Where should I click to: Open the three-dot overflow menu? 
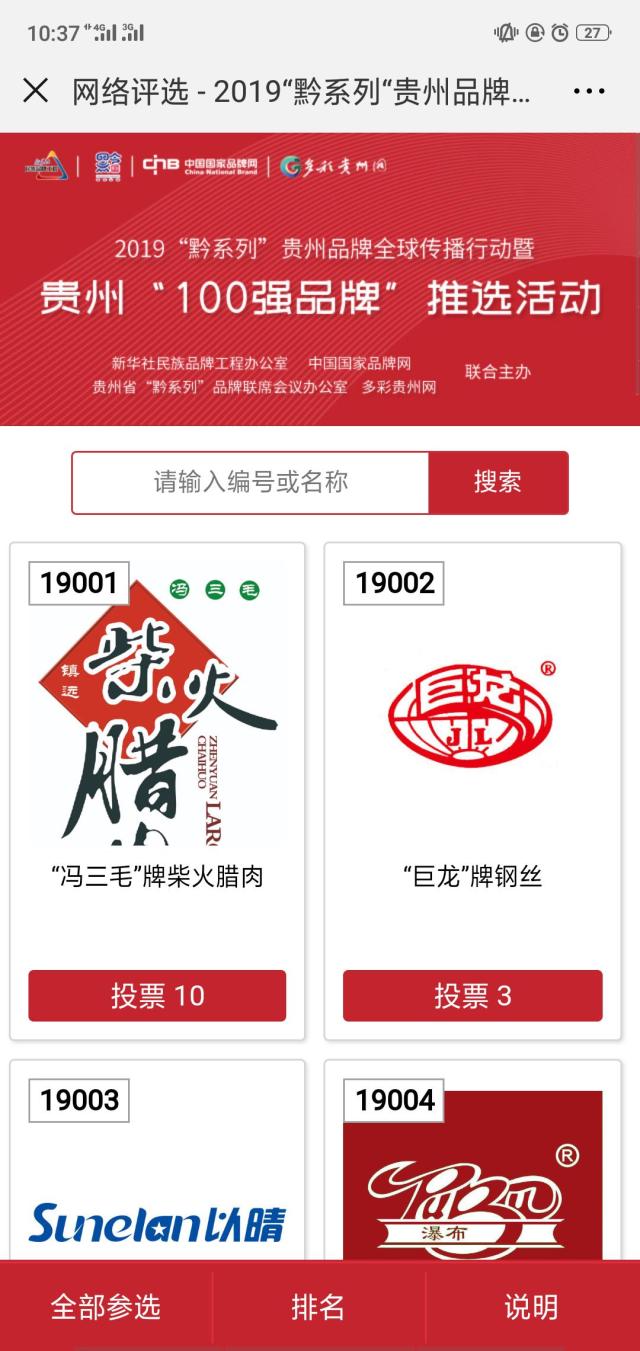pyautogui.click(x=589, y=91)
